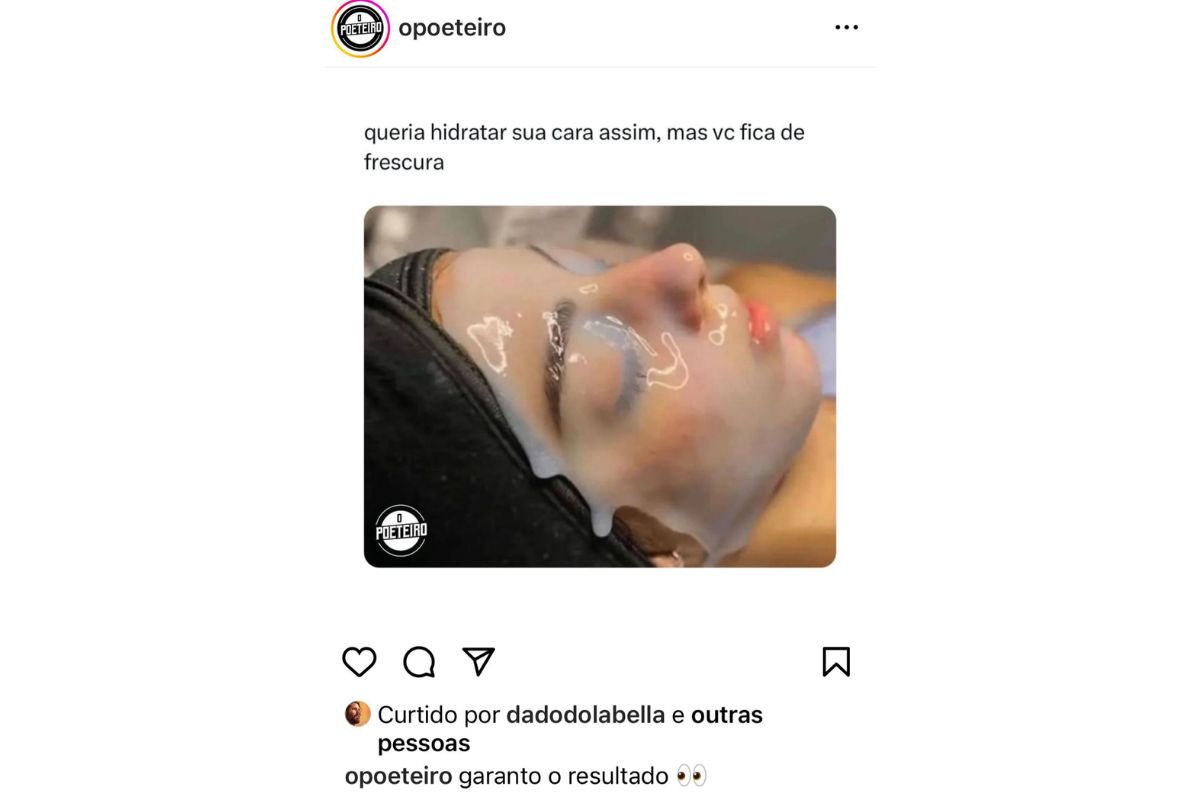Open the opoeteiro username in the post header
Viewport: 1200px width, 800px height.
452,28
